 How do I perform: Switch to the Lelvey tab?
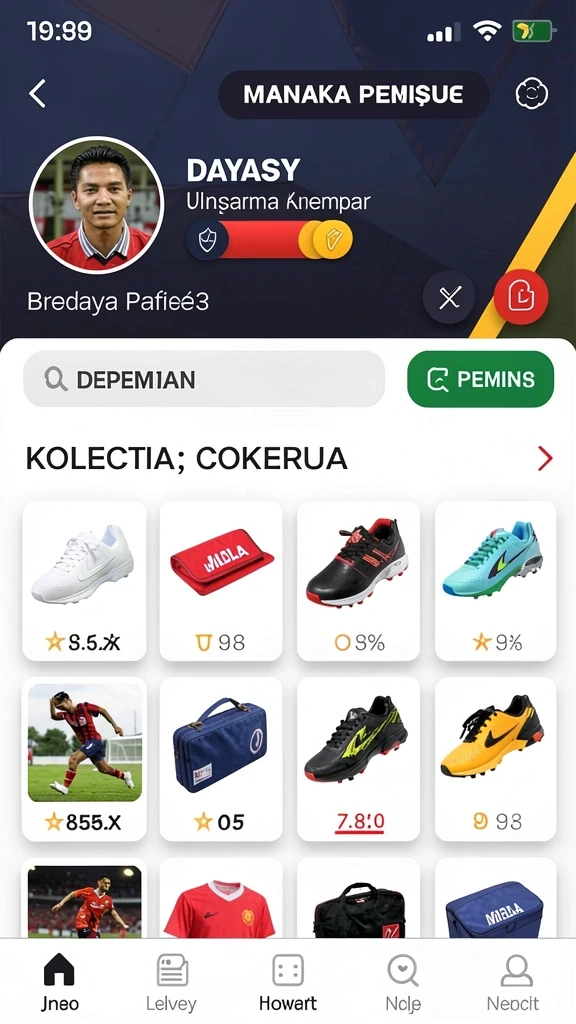point(171,982)
